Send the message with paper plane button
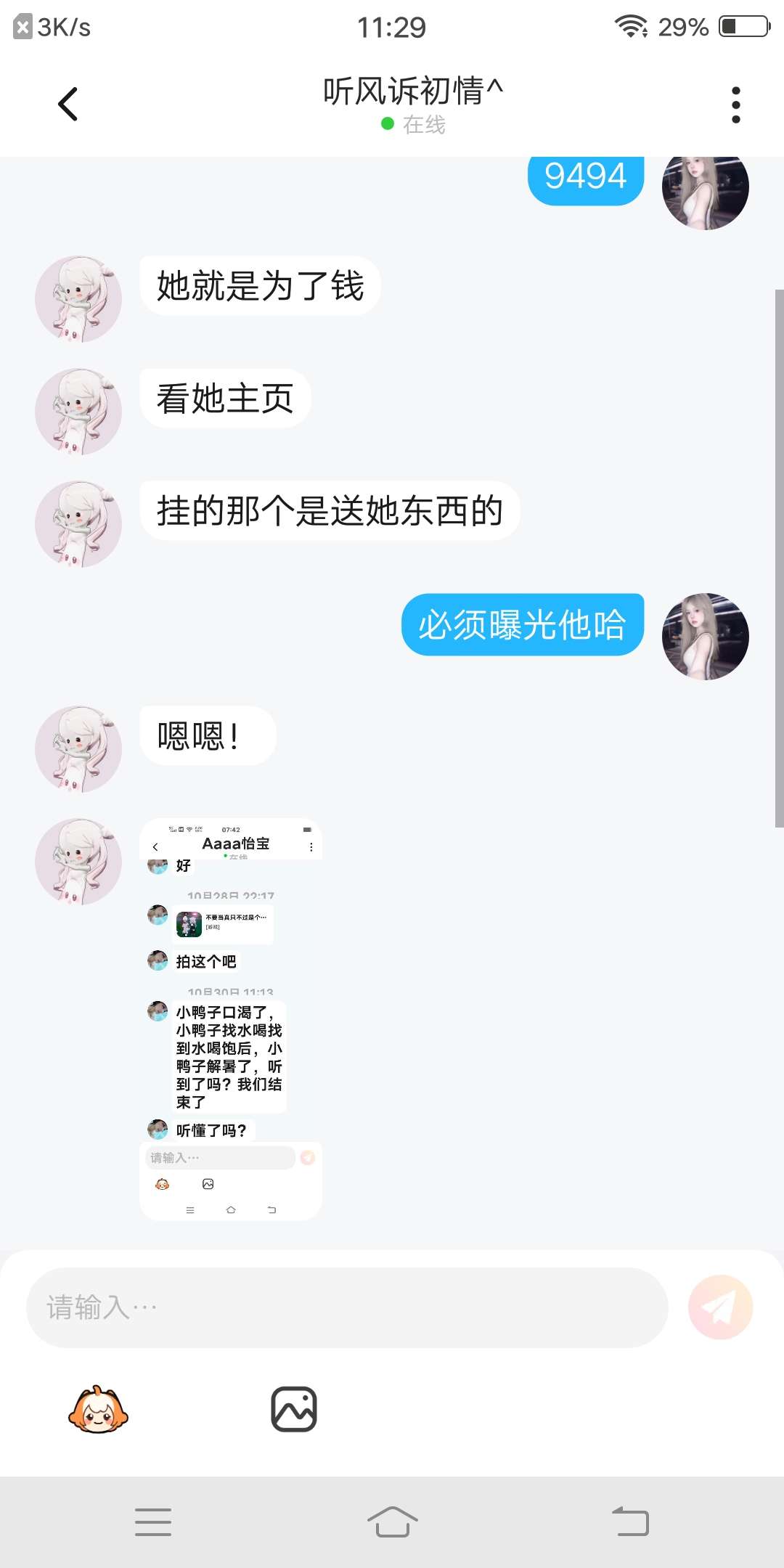The image size is (784, 1568). click(720, 1307)
